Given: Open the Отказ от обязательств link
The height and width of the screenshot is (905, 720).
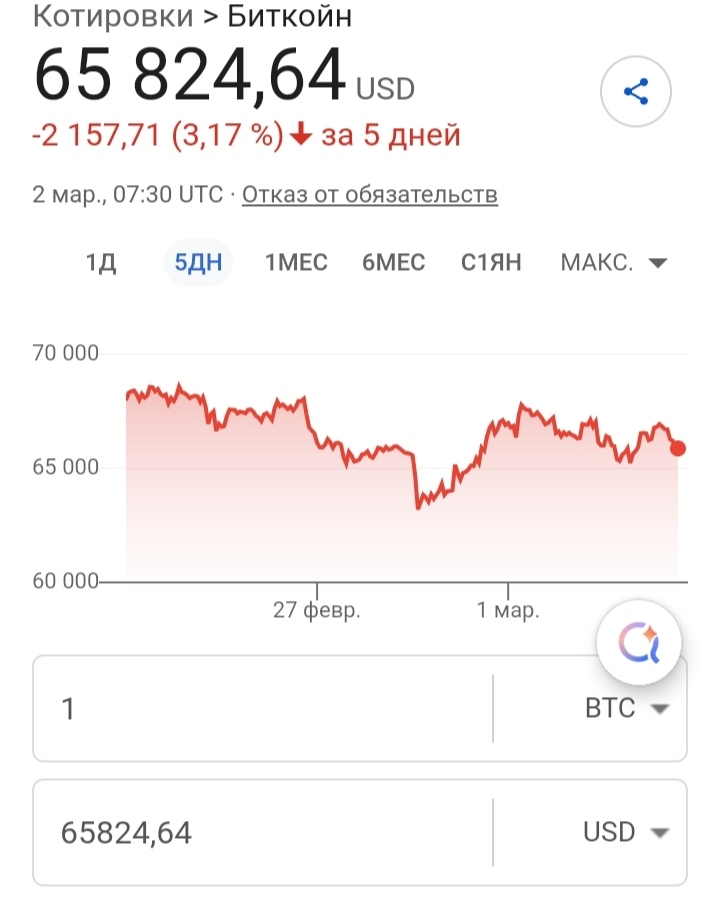Looking at the screenshot, I should point(370,194).
